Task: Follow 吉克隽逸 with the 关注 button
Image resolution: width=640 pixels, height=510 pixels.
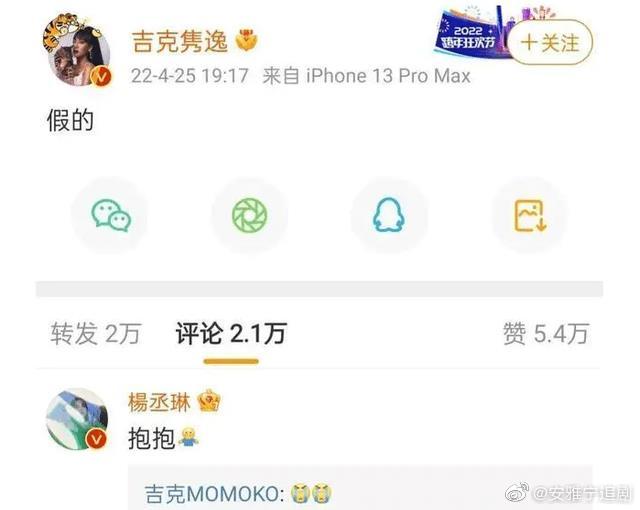Action: (551, 43)
